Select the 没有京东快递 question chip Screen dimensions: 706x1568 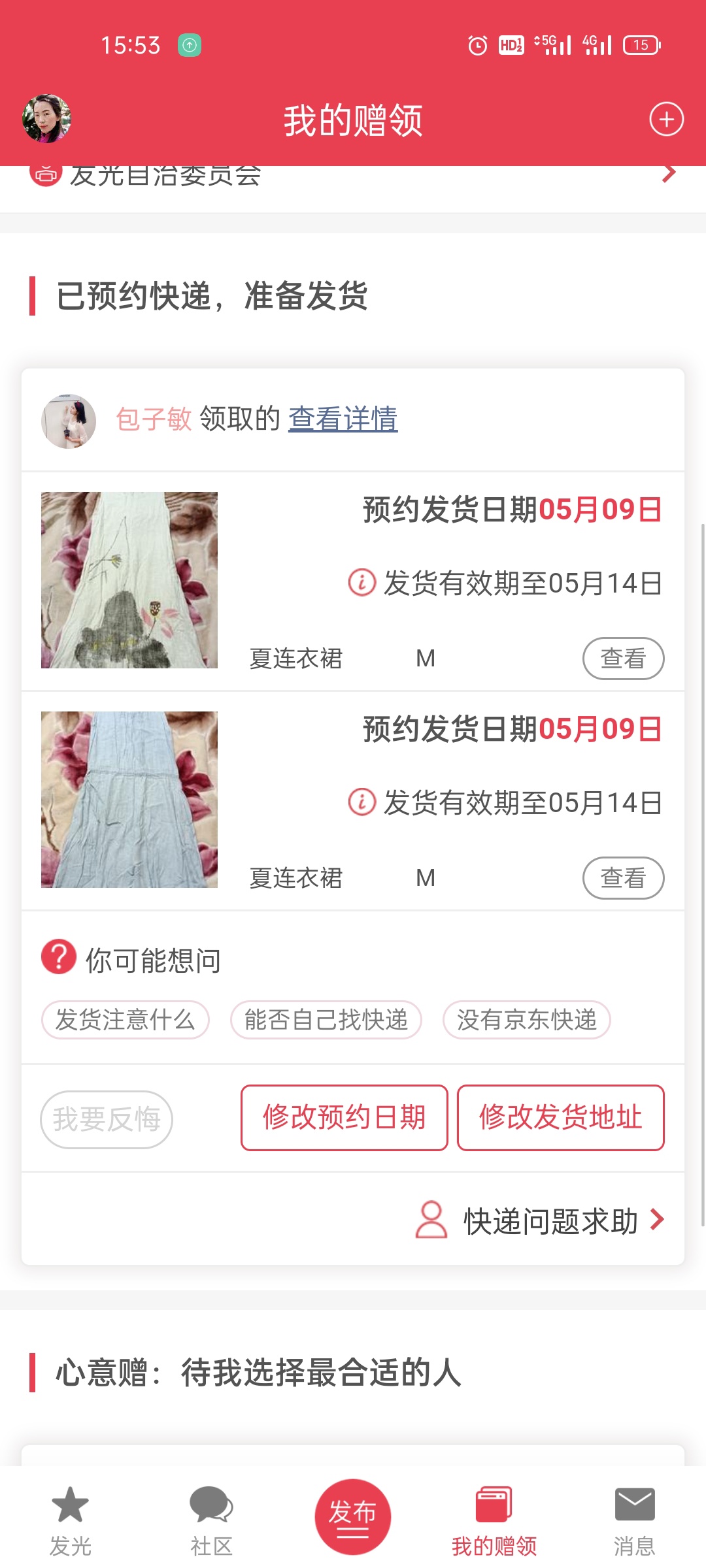click(x=526, y=1020)
